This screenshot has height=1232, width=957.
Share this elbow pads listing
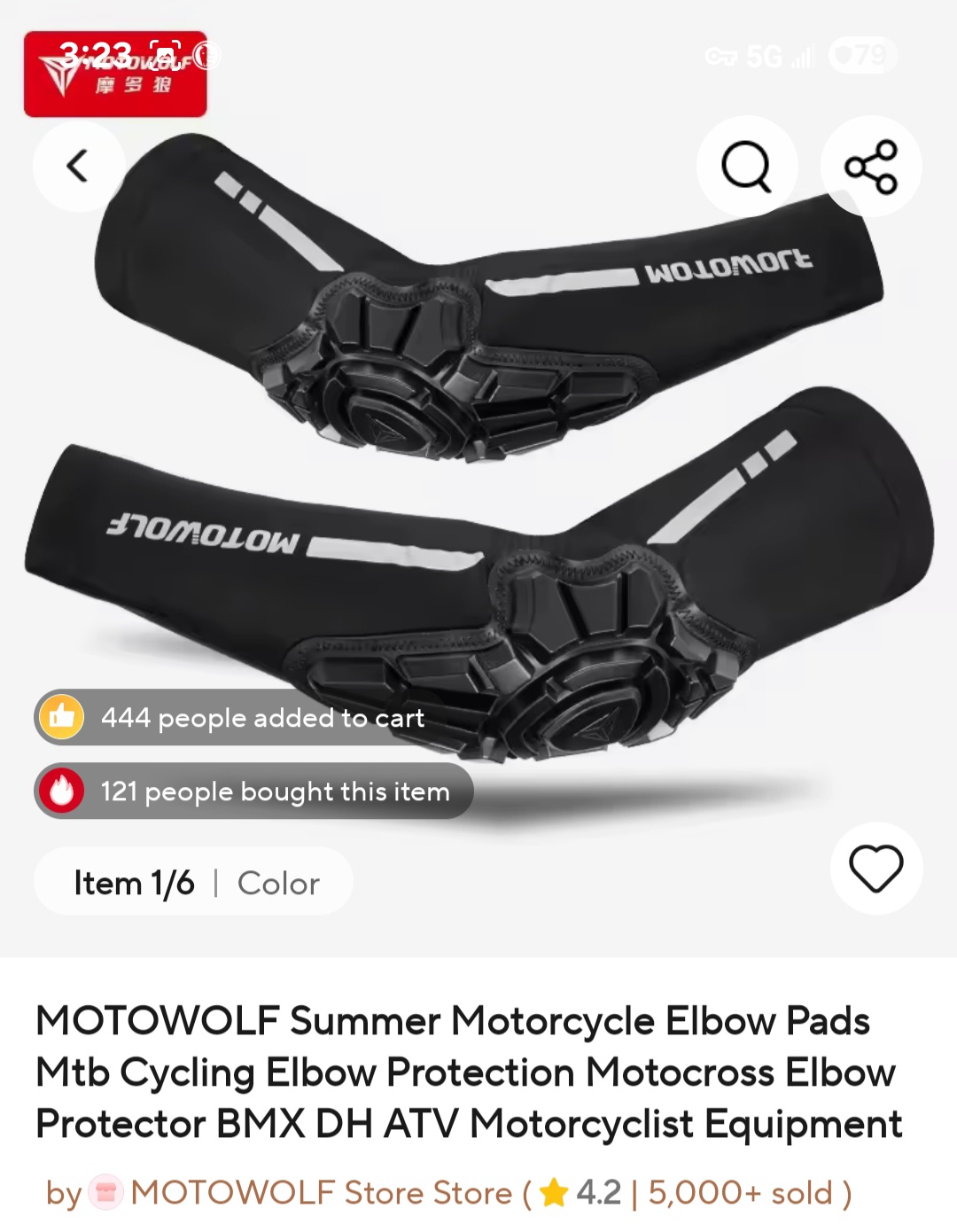(871, 166)
